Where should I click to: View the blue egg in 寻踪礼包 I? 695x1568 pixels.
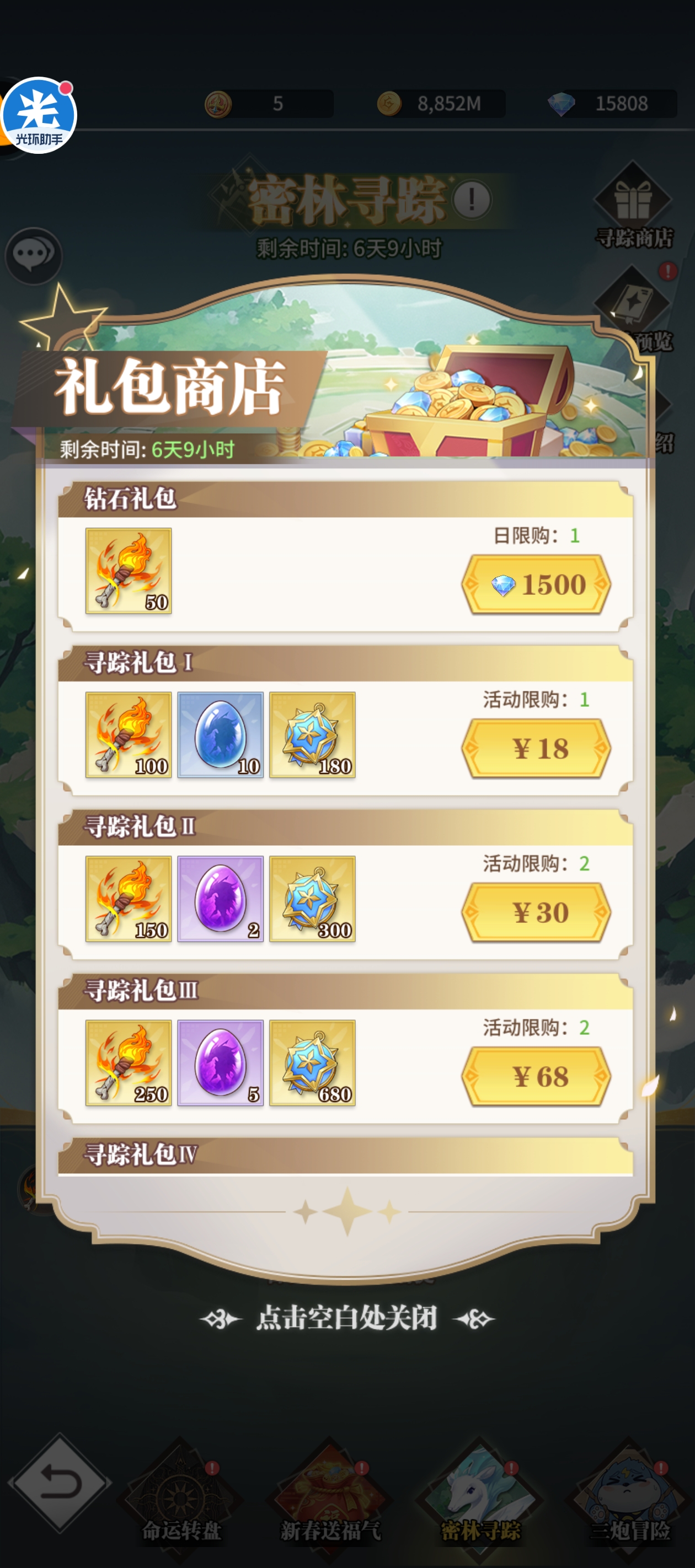tap(221, 735)
